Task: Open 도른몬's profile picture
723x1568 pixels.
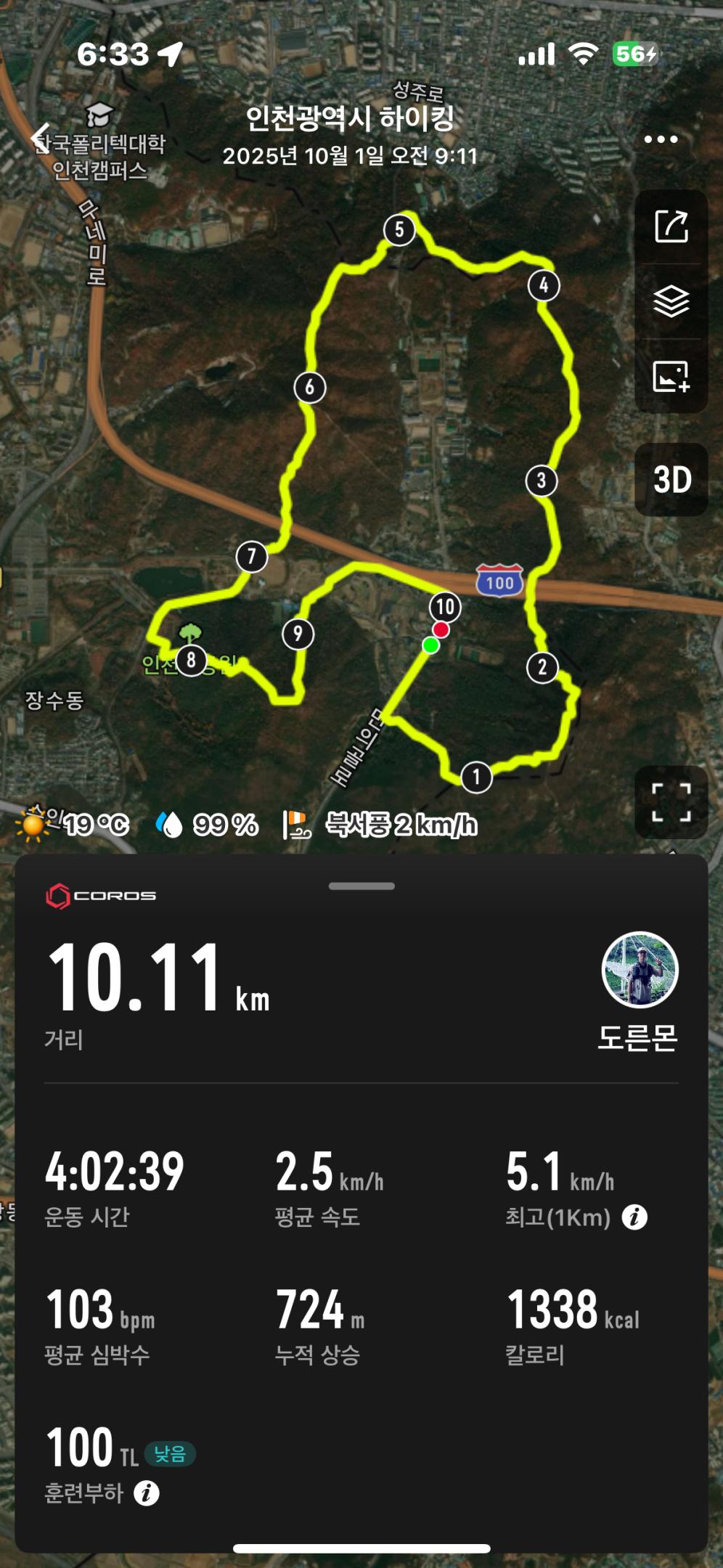Action: pyautogui.click(x=640, y=969)
